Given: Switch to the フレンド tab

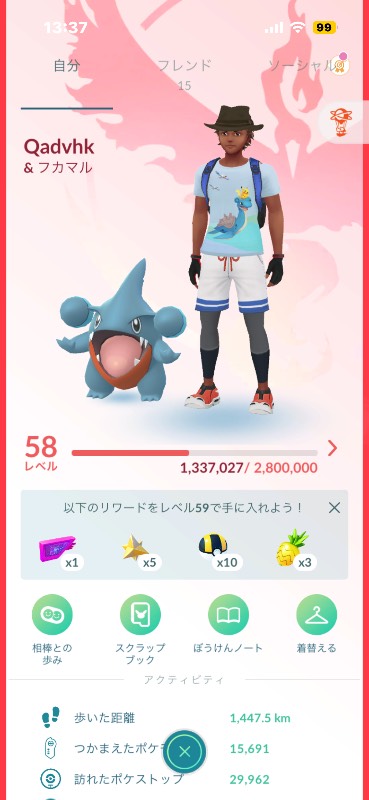Looking at the screenshot, I should tap(184, 73).
